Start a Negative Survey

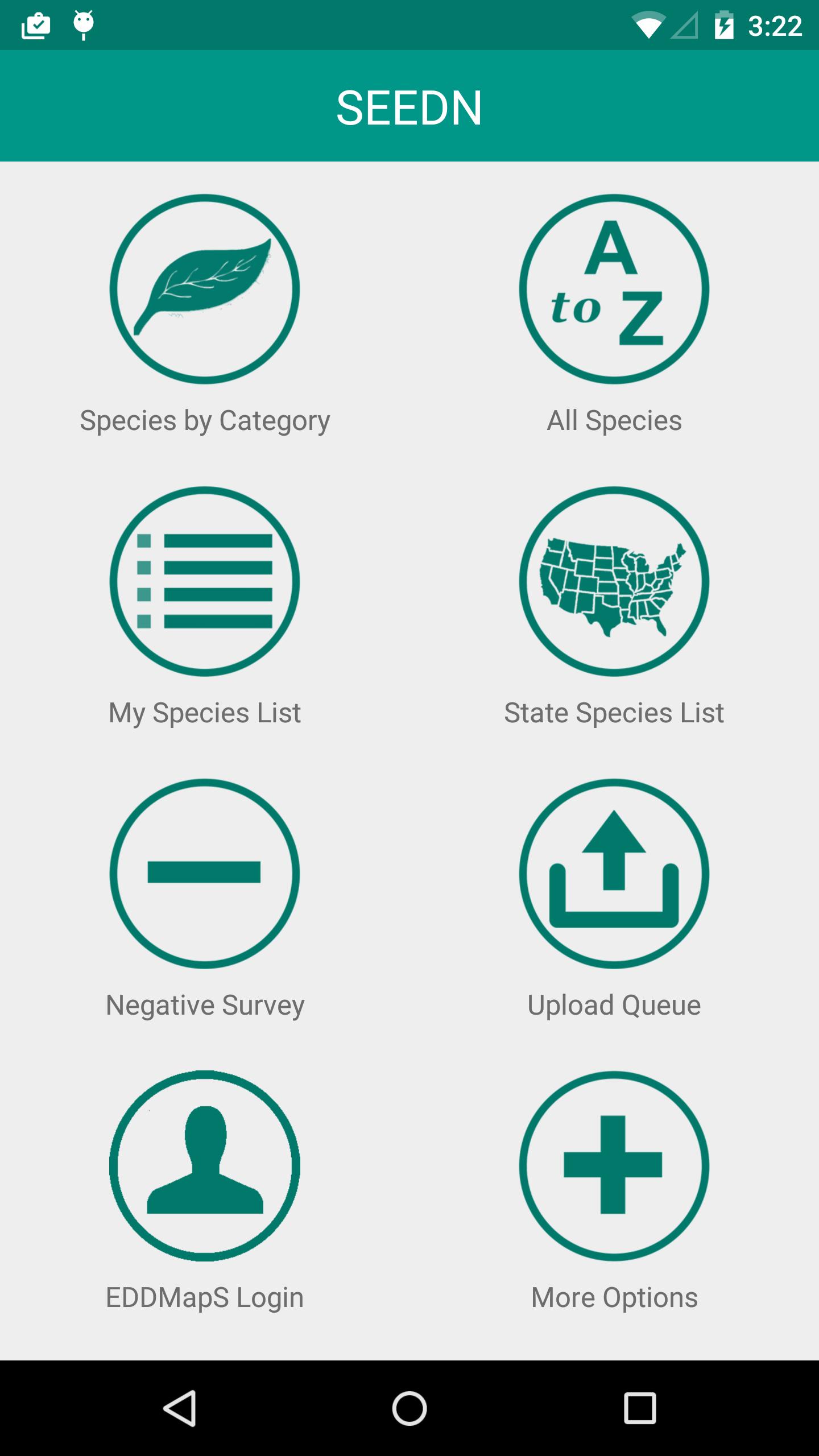point(205,874)
